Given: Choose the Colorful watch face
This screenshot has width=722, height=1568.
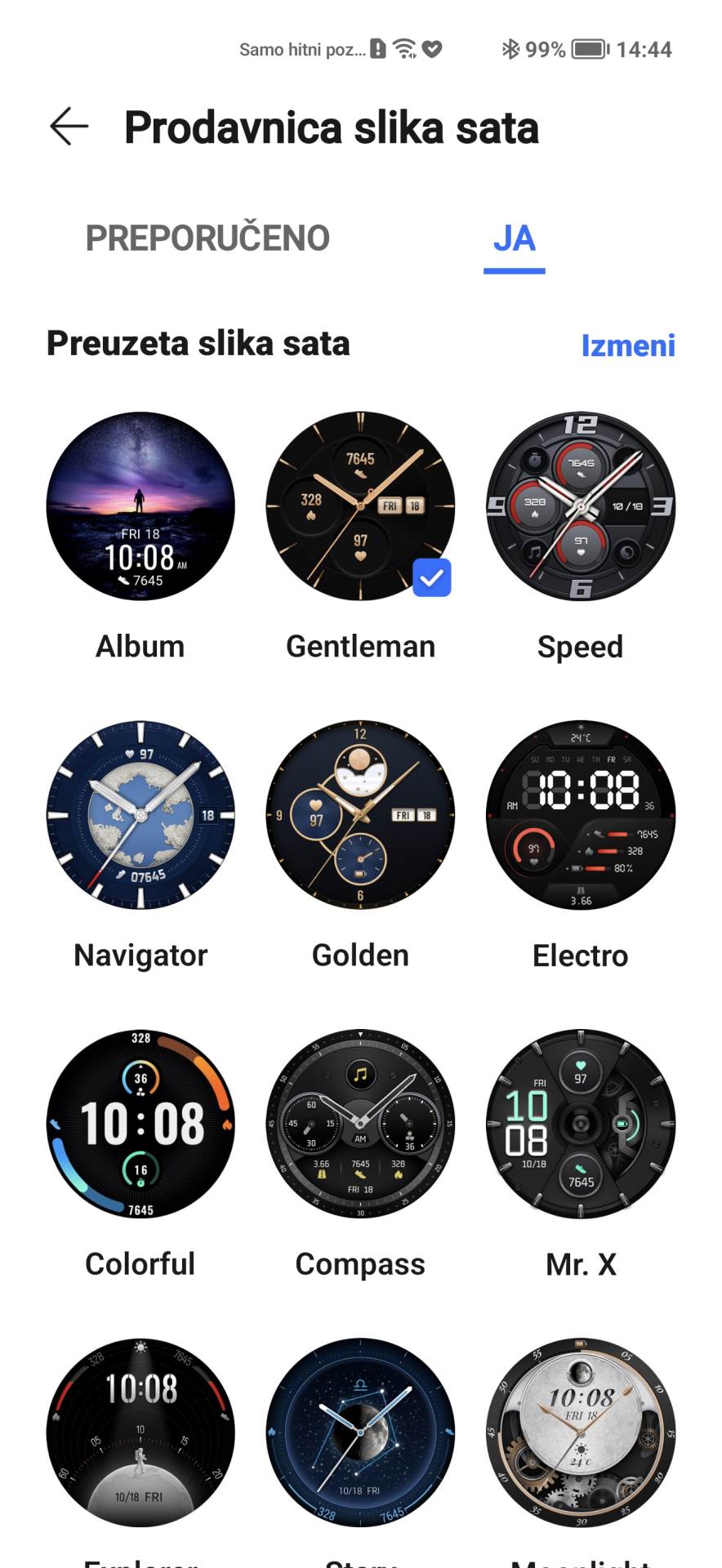Looking at the screenshot, I should tap(140, 1124).
